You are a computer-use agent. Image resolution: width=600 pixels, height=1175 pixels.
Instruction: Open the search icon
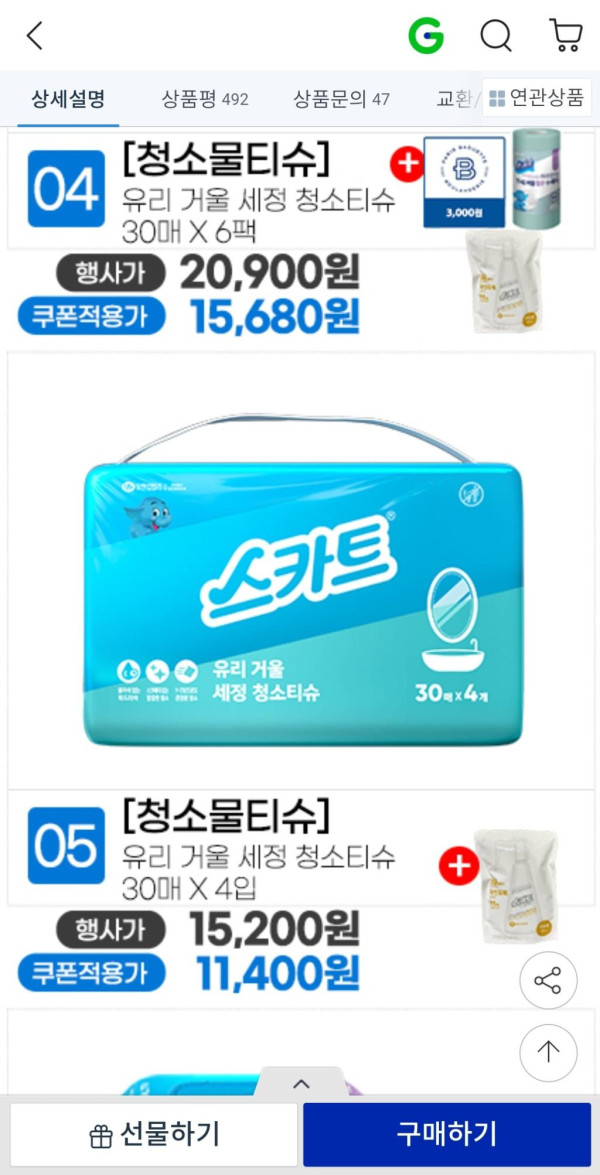tap(496, 36)
